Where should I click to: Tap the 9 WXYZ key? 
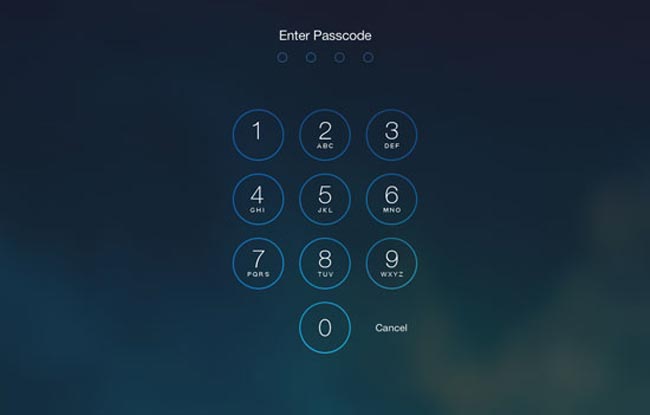click(x=391, y=262)
